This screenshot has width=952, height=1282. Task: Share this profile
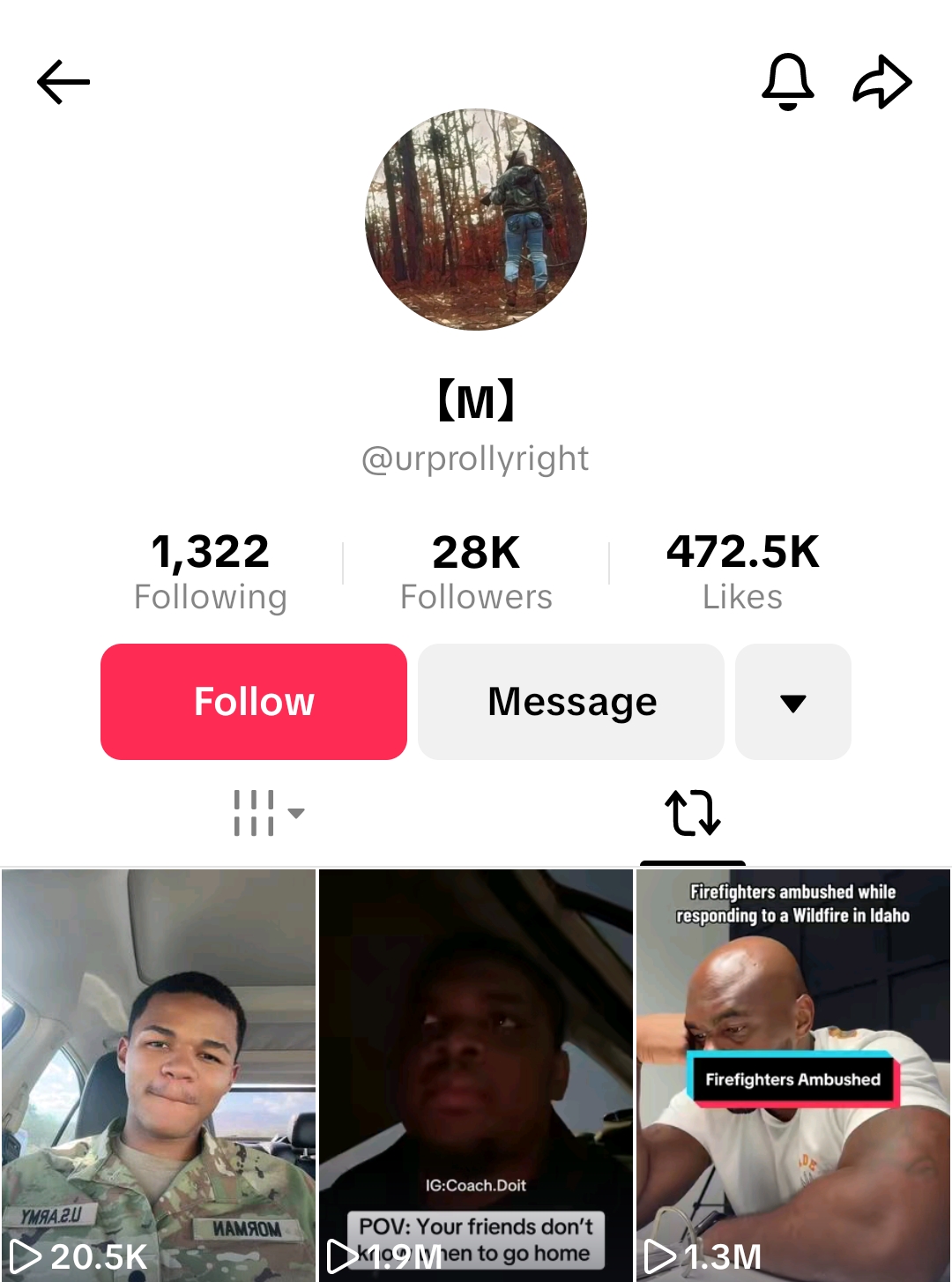(881, 82)
